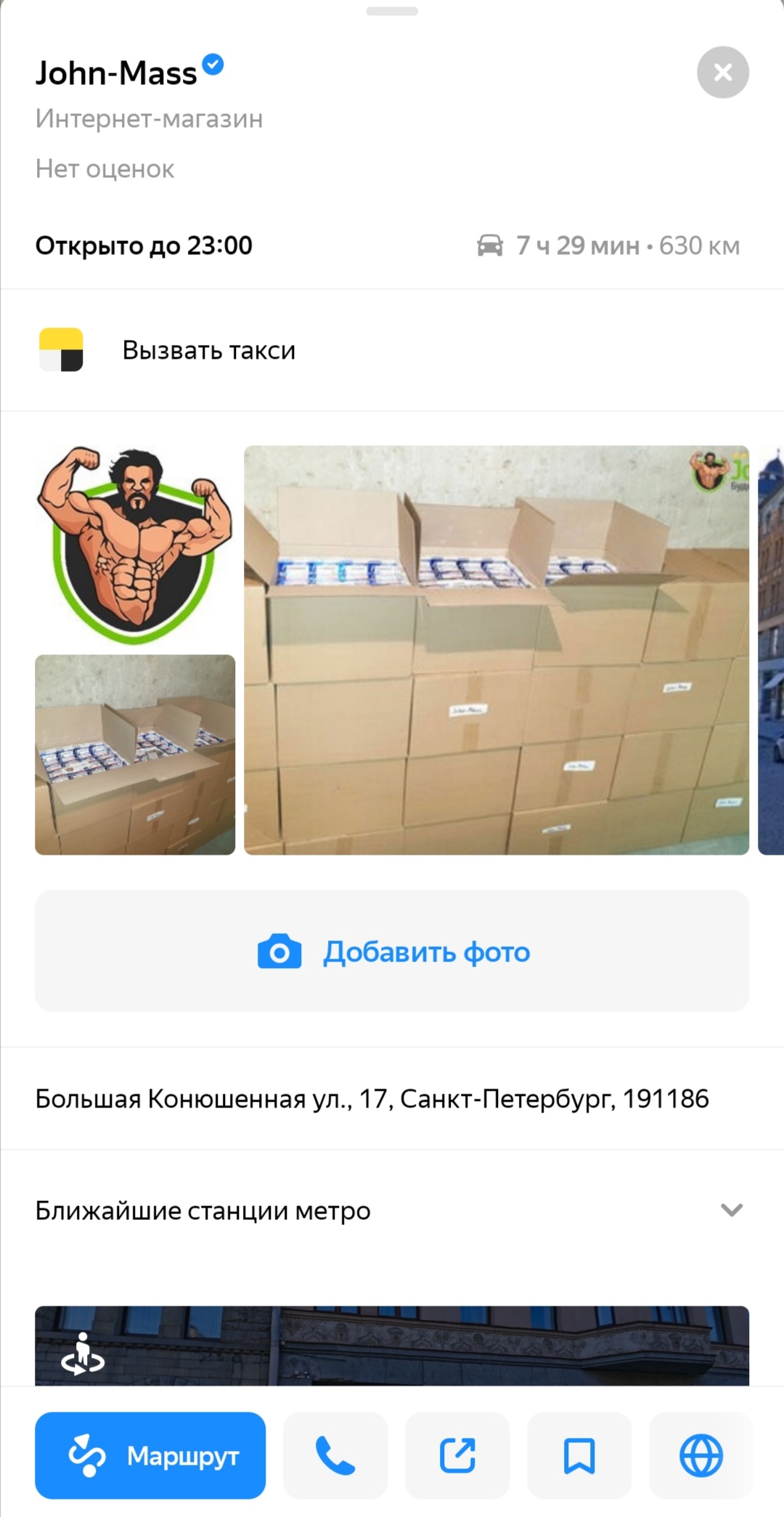This screenshot has width=784, height=1517.
Task: Open the store website via globe icon
Action: [x=701, y=1455]
